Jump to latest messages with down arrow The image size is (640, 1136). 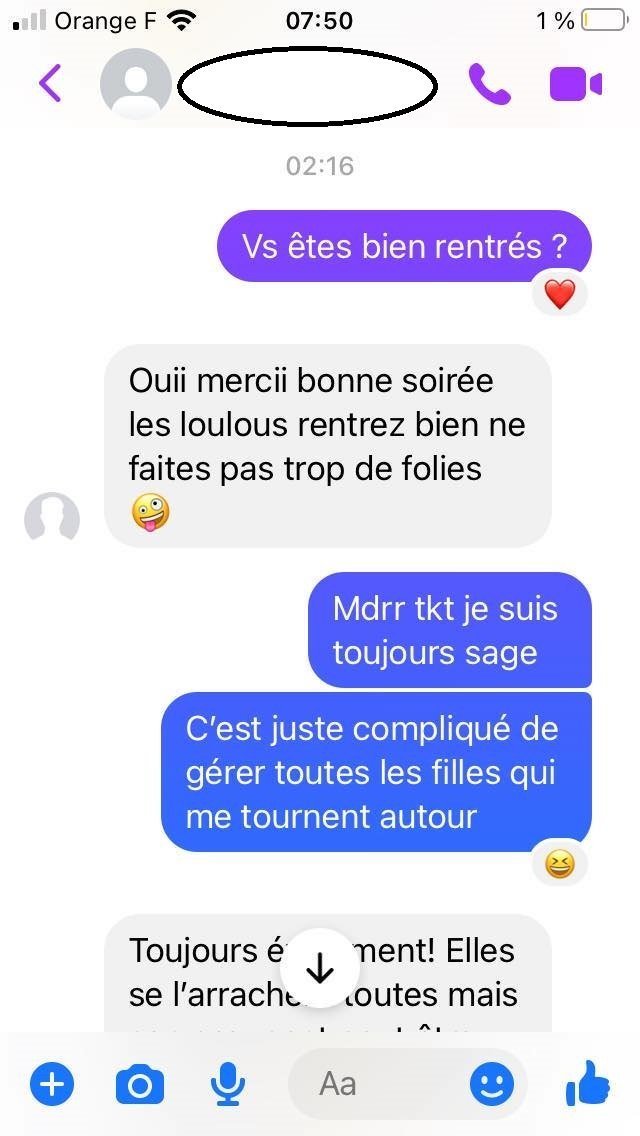(320, 967)
